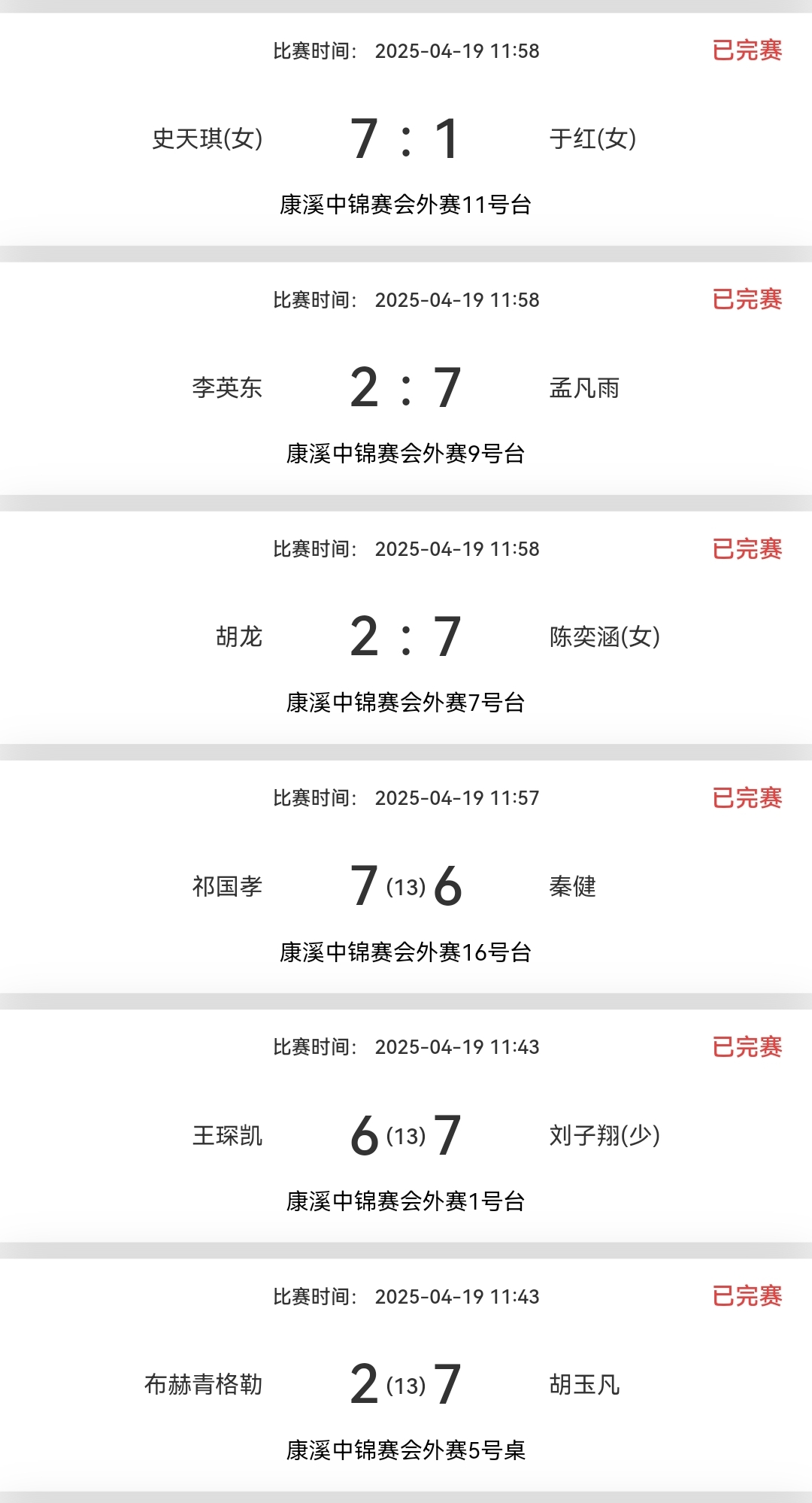Image resolution: width=812 pixels, height=1503 pixels.
Task: Open the match 布赫青格勒 vs 胡玉凡
Action: click(406, 1383)
